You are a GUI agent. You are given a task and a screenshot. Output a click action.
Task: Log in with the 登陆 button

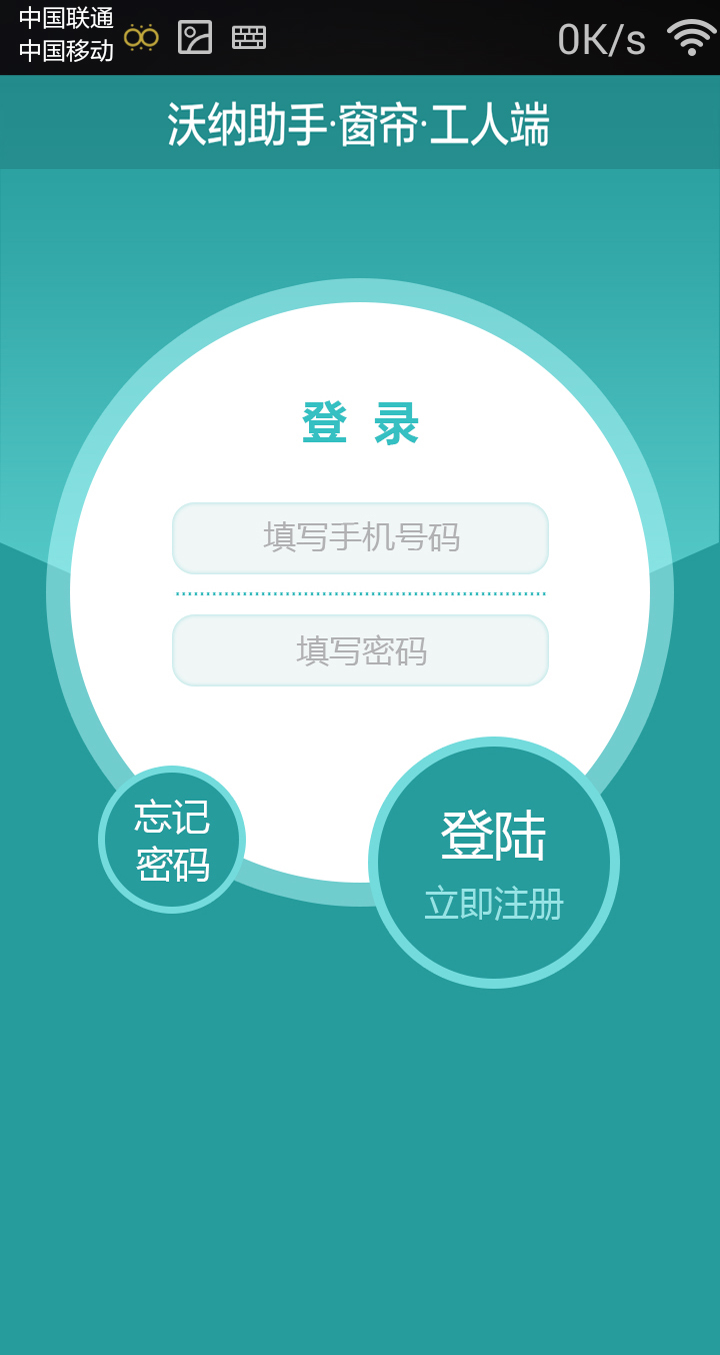493,836
